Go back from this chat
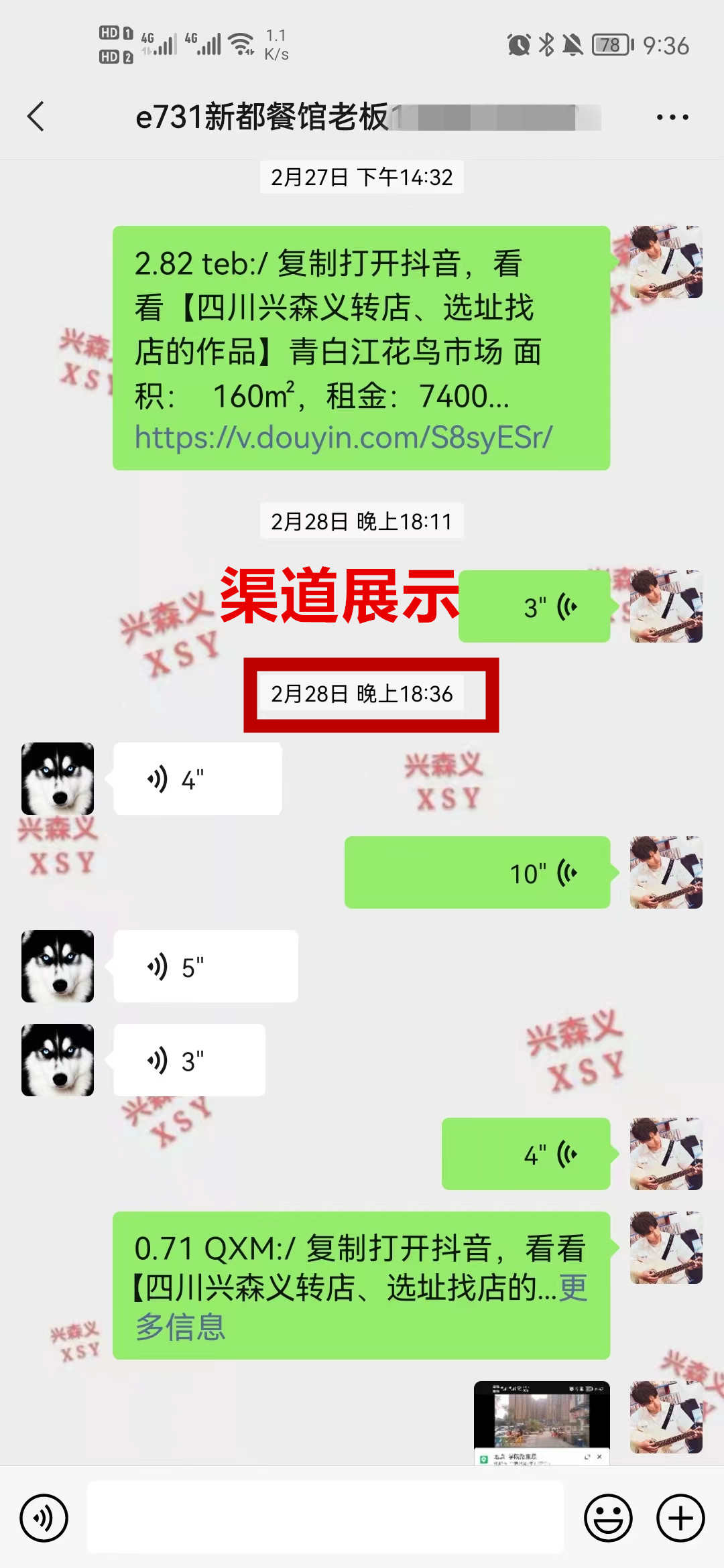 pos(36,117)
